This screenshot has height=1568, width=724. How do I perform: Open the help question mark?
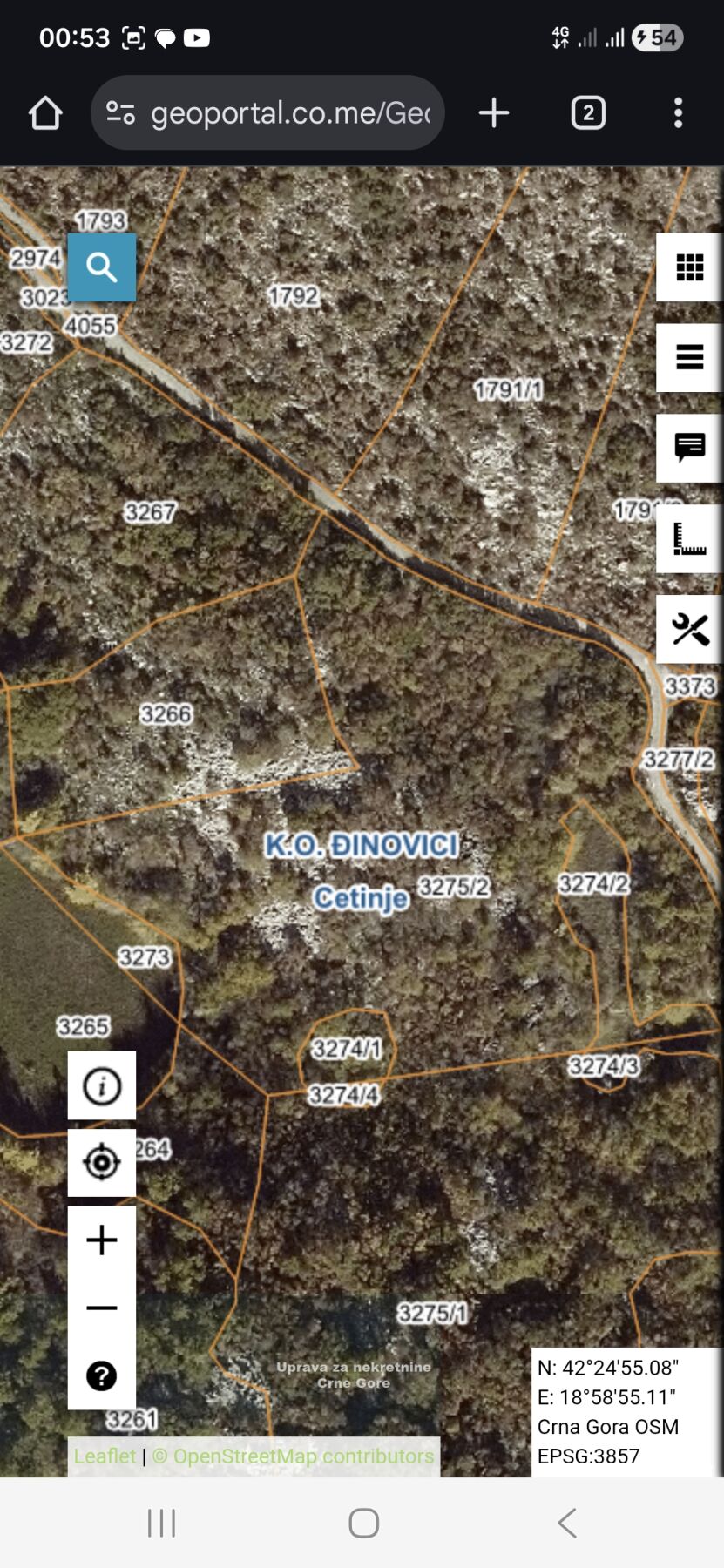(102, 1375)
